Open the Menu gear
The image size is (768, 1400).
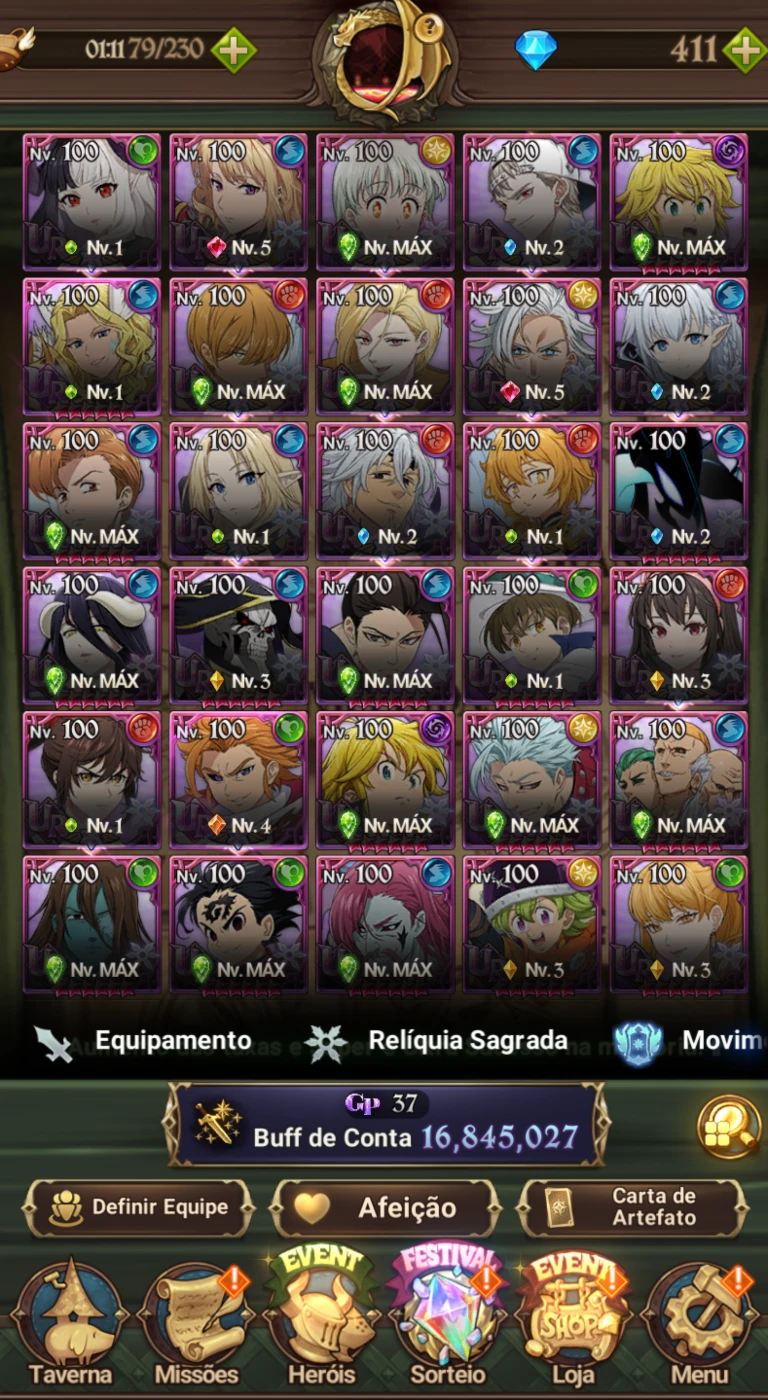700,1325
